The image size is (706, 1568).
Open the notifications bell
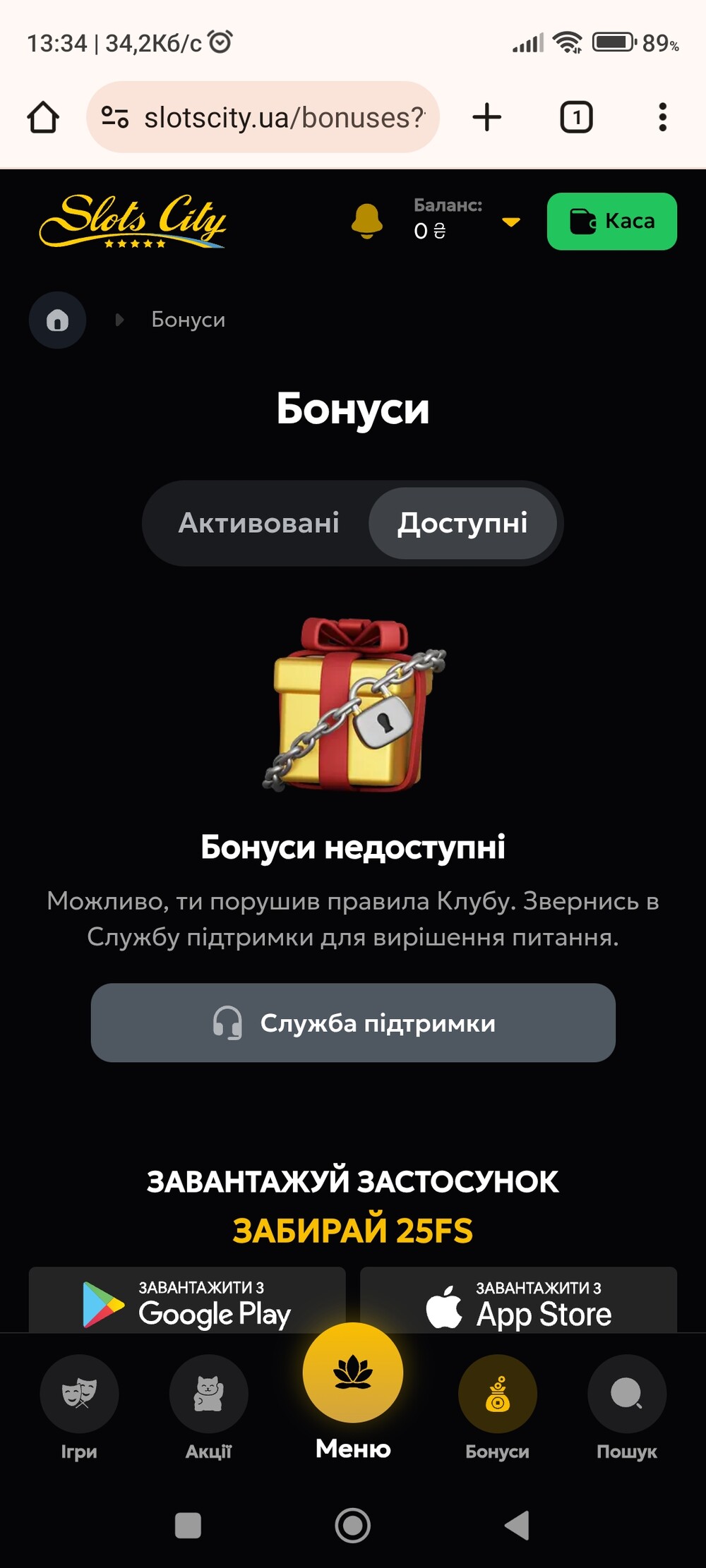click(366, 221)
